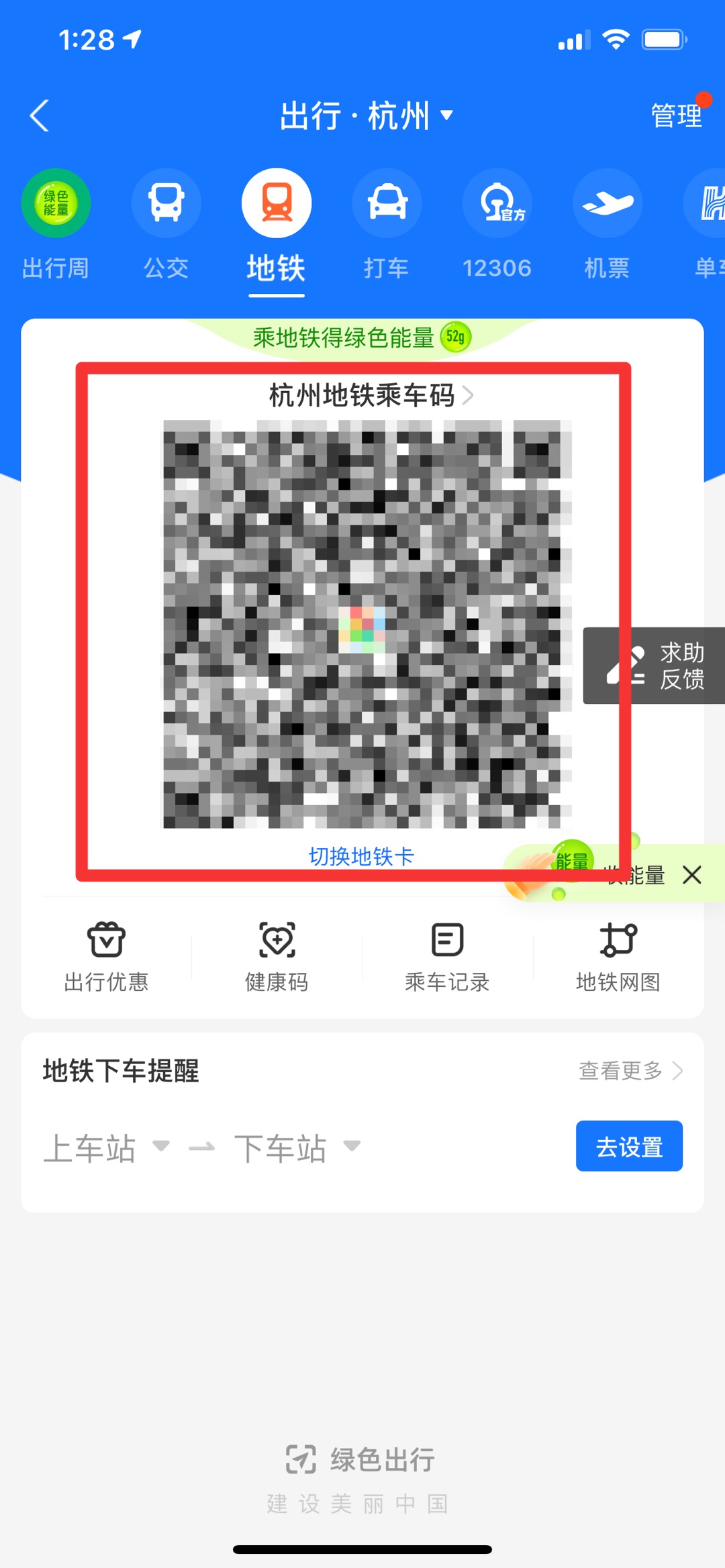Choose the 上车站 boarding station
Image resolution: width=725 pixels, height=1568 pixels.
click(x=106, y=1147)
